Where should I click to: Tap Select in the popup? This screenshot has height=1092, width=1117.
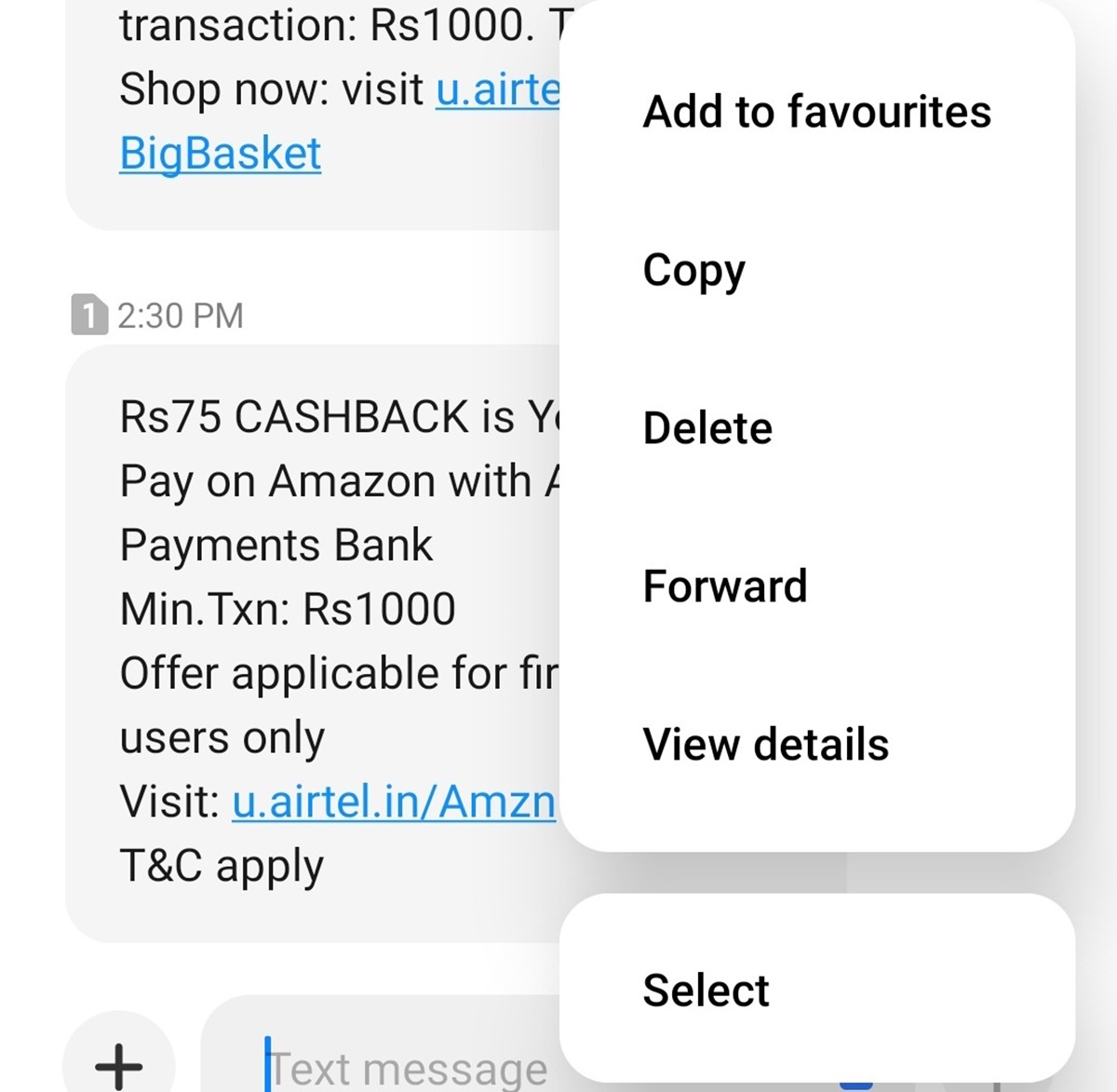coord(706,990)
